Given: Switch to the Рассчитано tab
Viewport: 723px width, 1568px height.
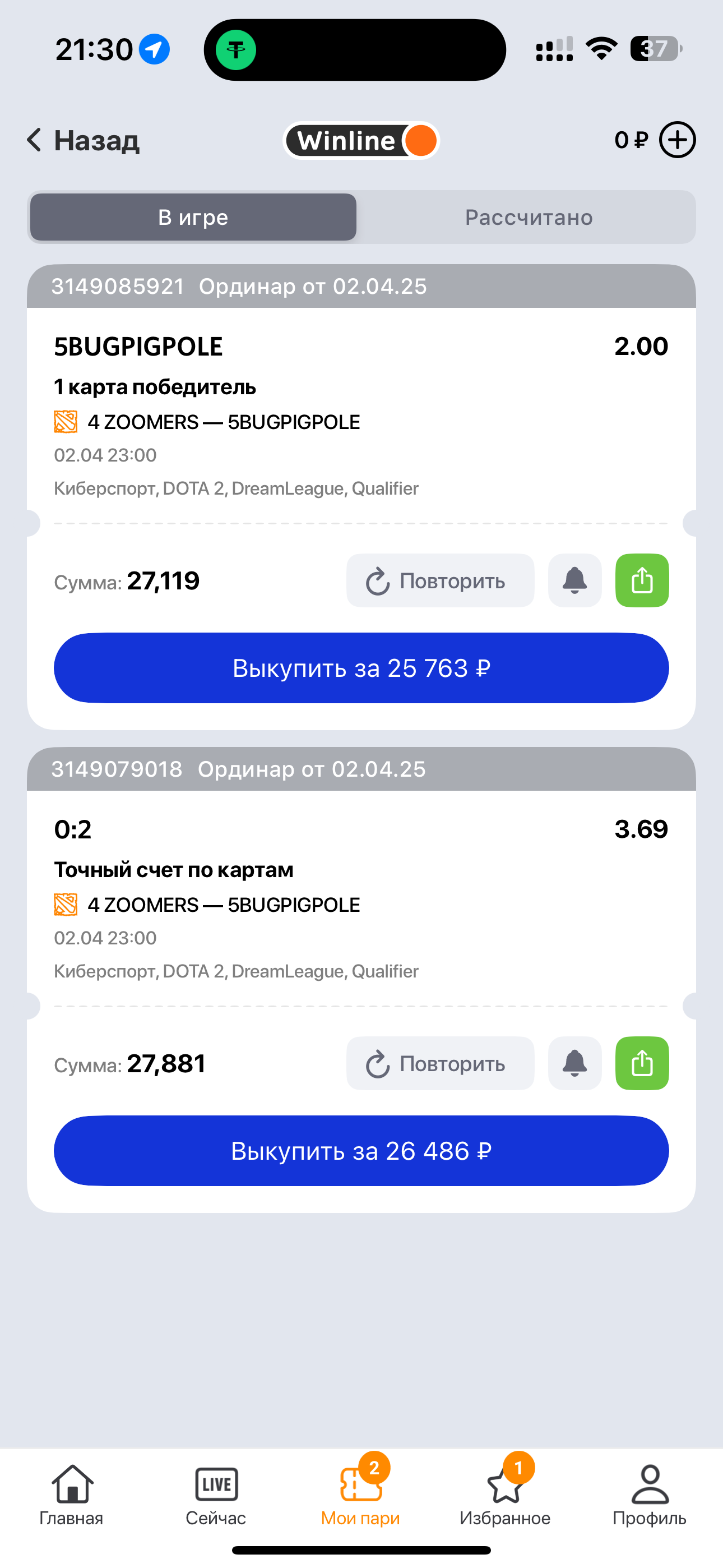Looking at the screenshot, I should (x=529, y=217).
